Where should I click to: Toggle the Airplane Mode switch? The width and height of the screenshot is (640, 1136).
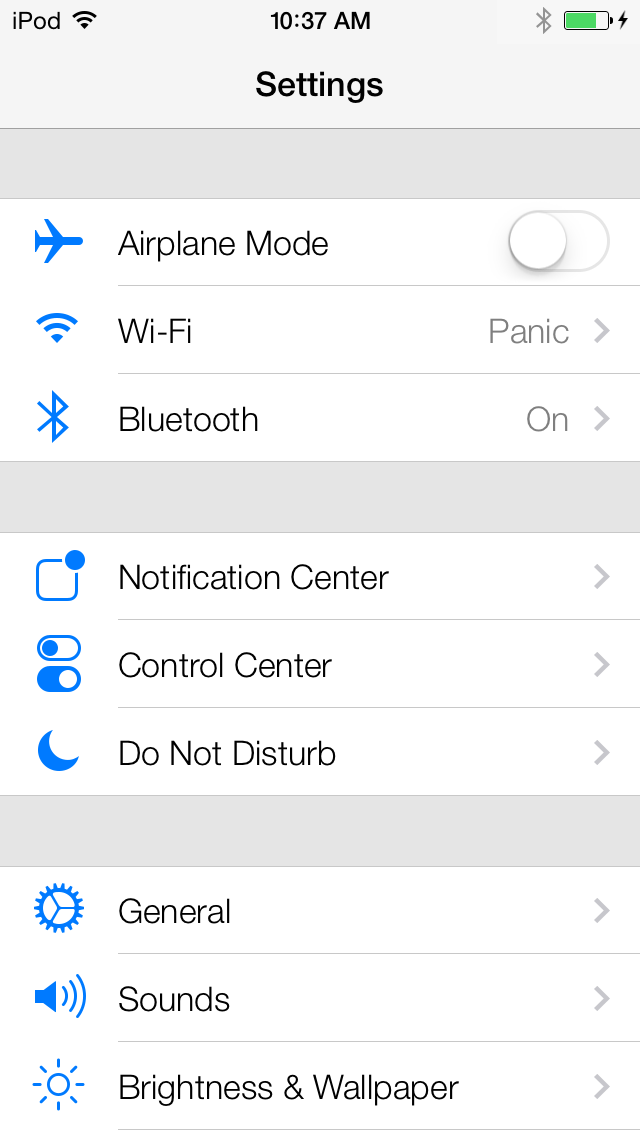pos(558,242)
